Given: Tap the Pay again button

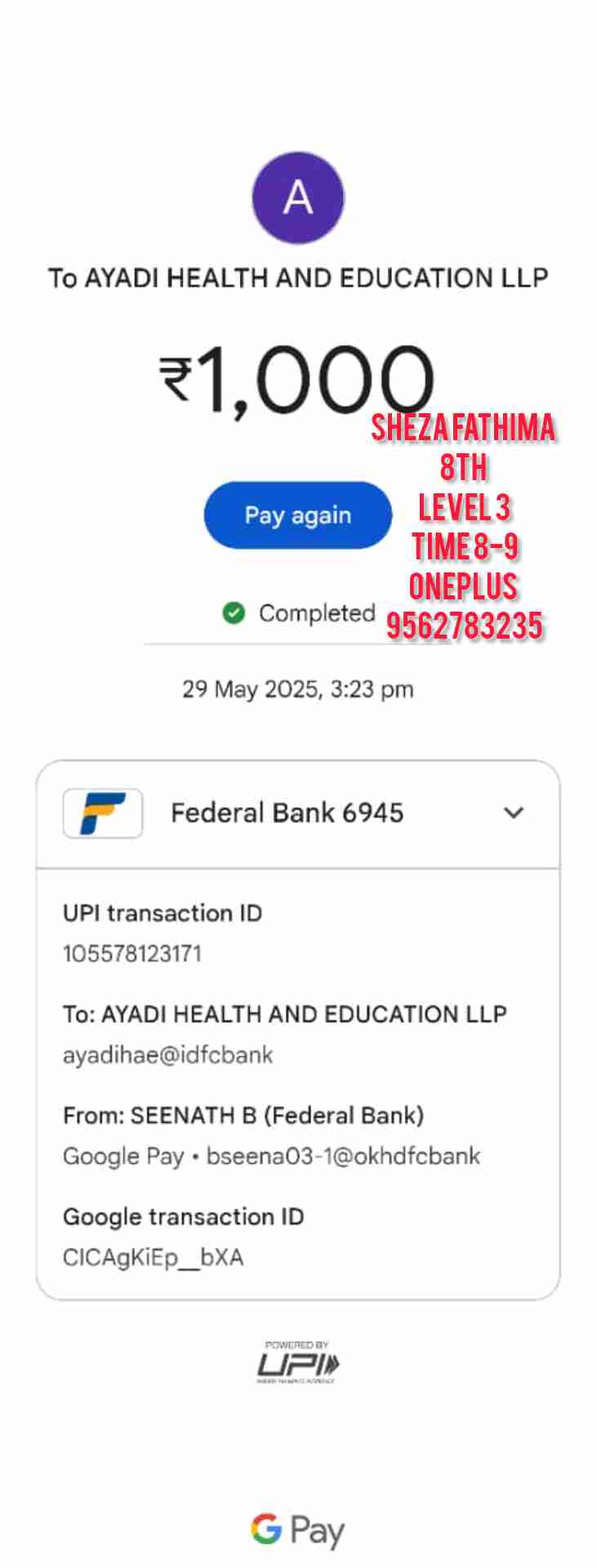Looking at the screenshot, I should click(x=297, y=515).
